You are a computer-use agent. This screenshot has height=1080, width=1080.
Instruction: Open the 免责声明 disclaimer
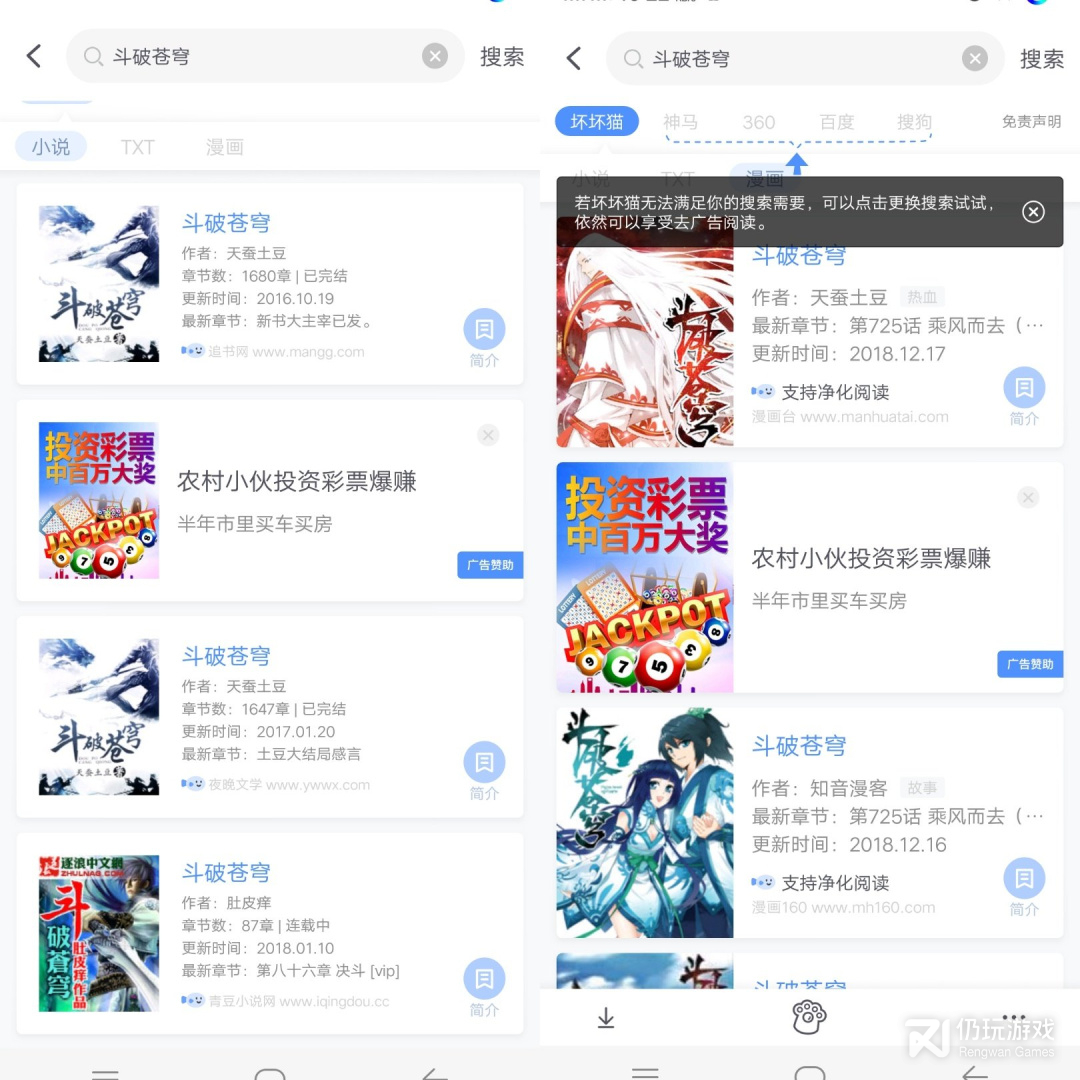pyautogui.click(x=1031, y=122)
